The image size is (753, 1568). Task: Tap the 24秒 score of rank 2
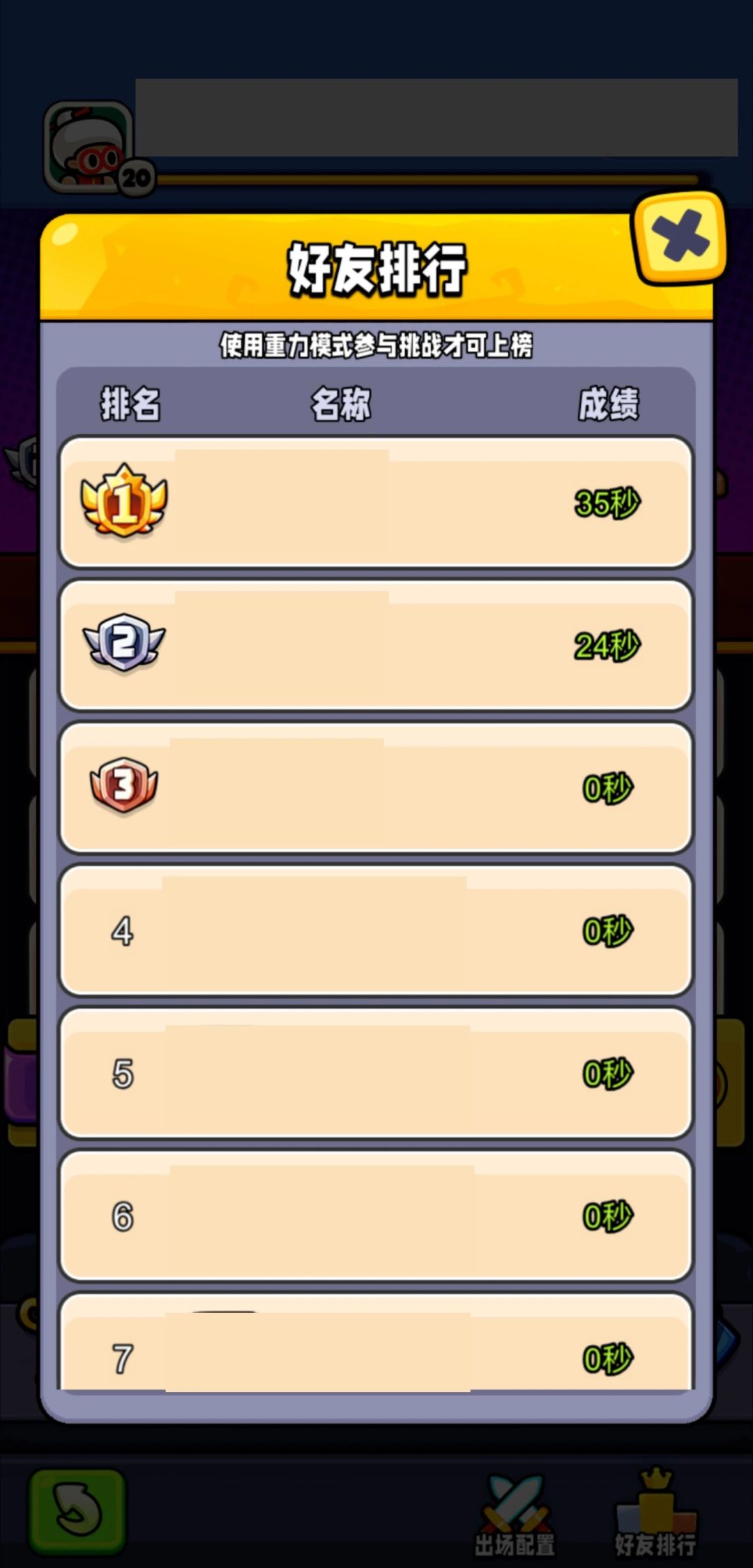pyautogui.click(x=607, y=647)
